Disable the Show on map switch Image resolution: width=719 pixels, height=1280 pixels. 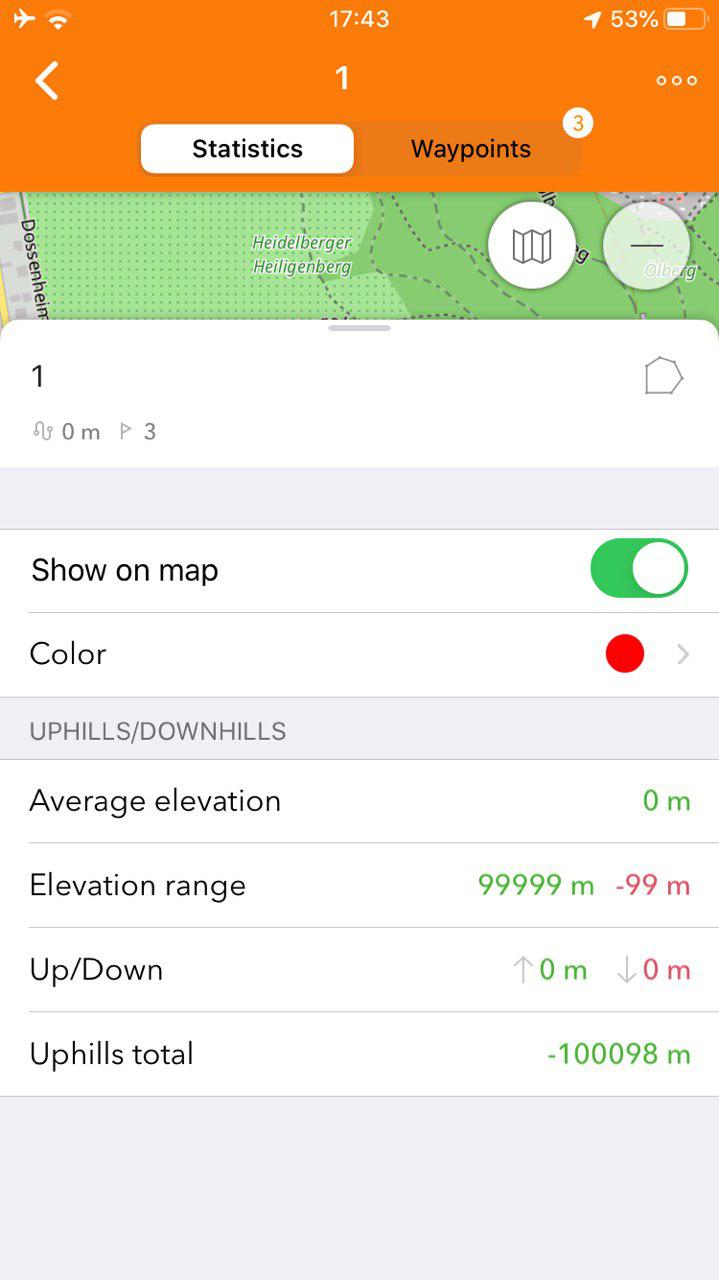(x=638, y=569)
